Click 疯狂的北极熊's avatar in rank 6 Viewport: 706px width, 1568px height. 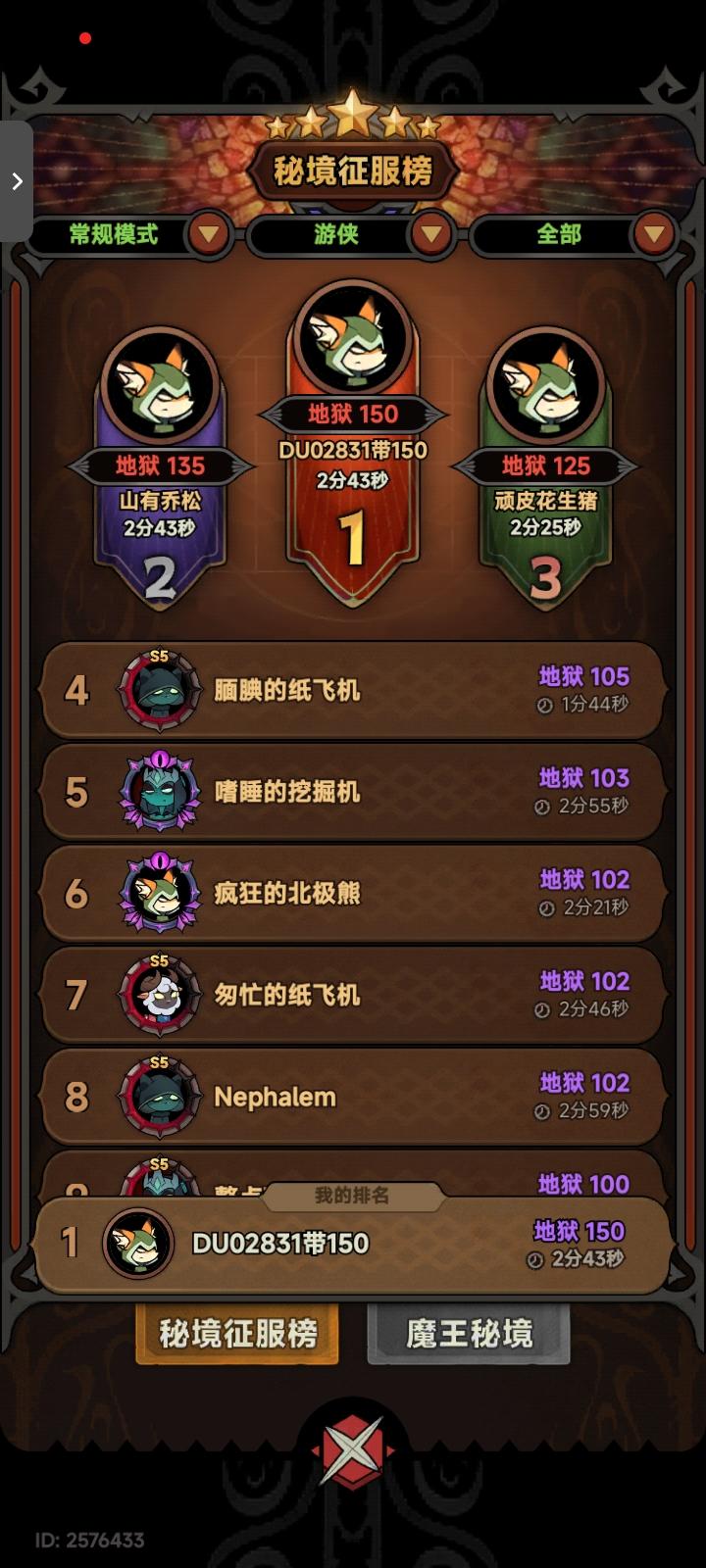tap(160, 894)
